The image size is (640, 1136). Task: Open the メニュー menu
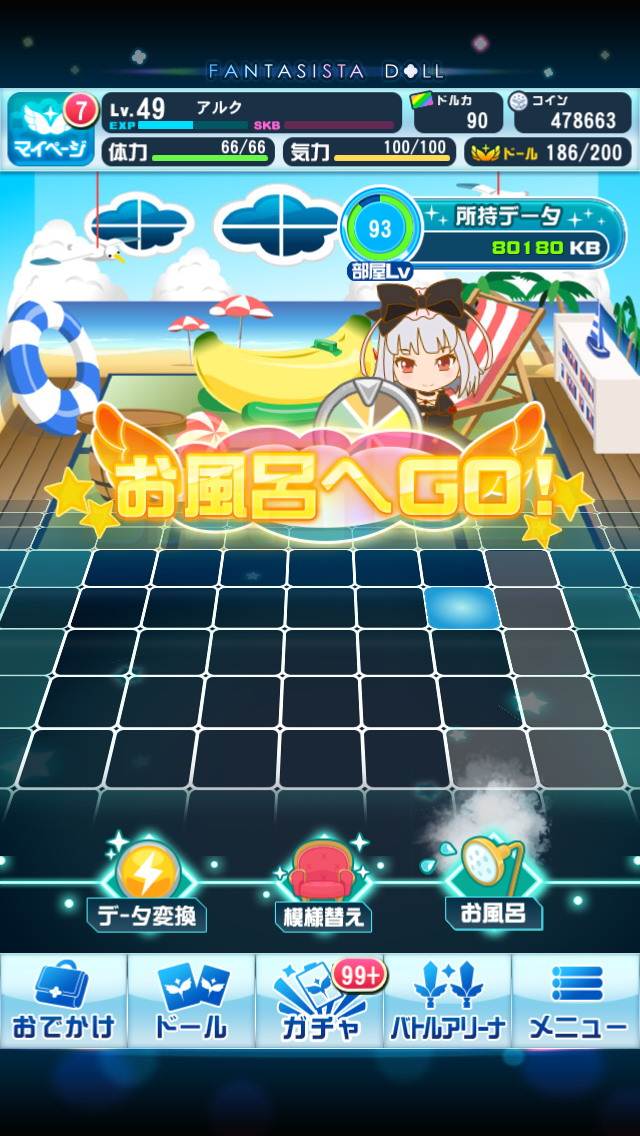tap(576, 1000)
